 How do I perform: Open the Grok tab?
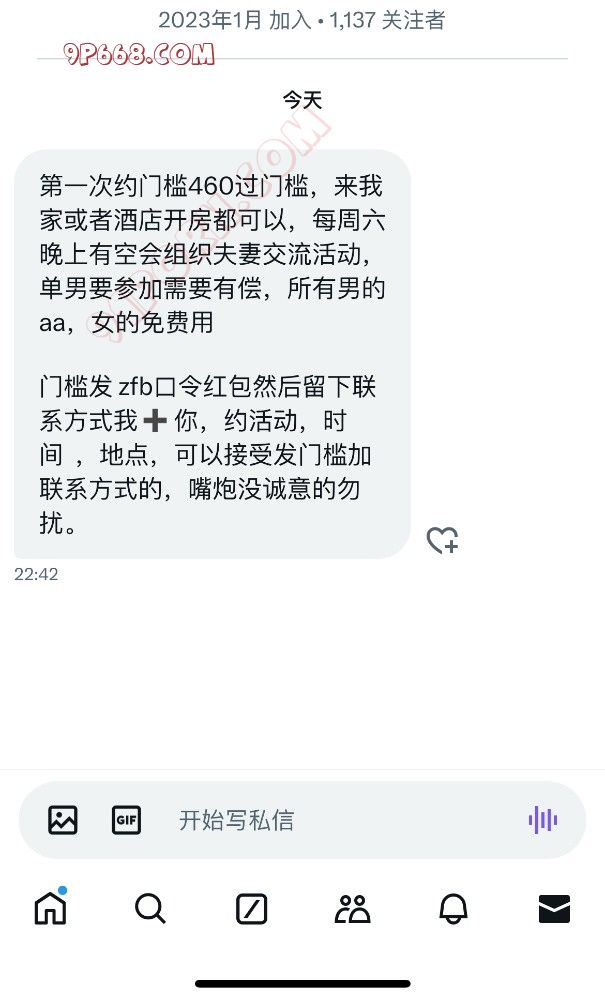(x=252, y=908)
